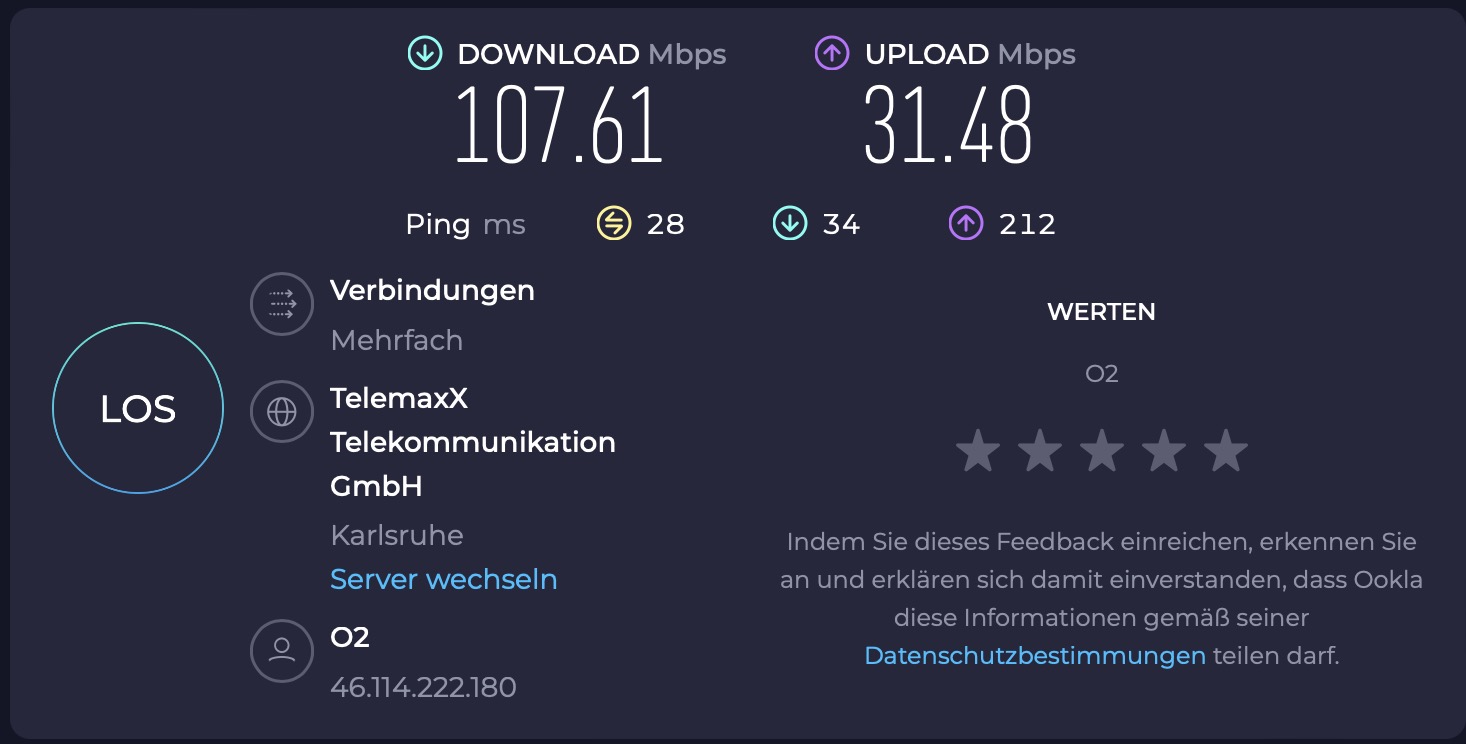Rate O2 with two stars
The image size is (1466, 744).
click(x=1039, y=451)
